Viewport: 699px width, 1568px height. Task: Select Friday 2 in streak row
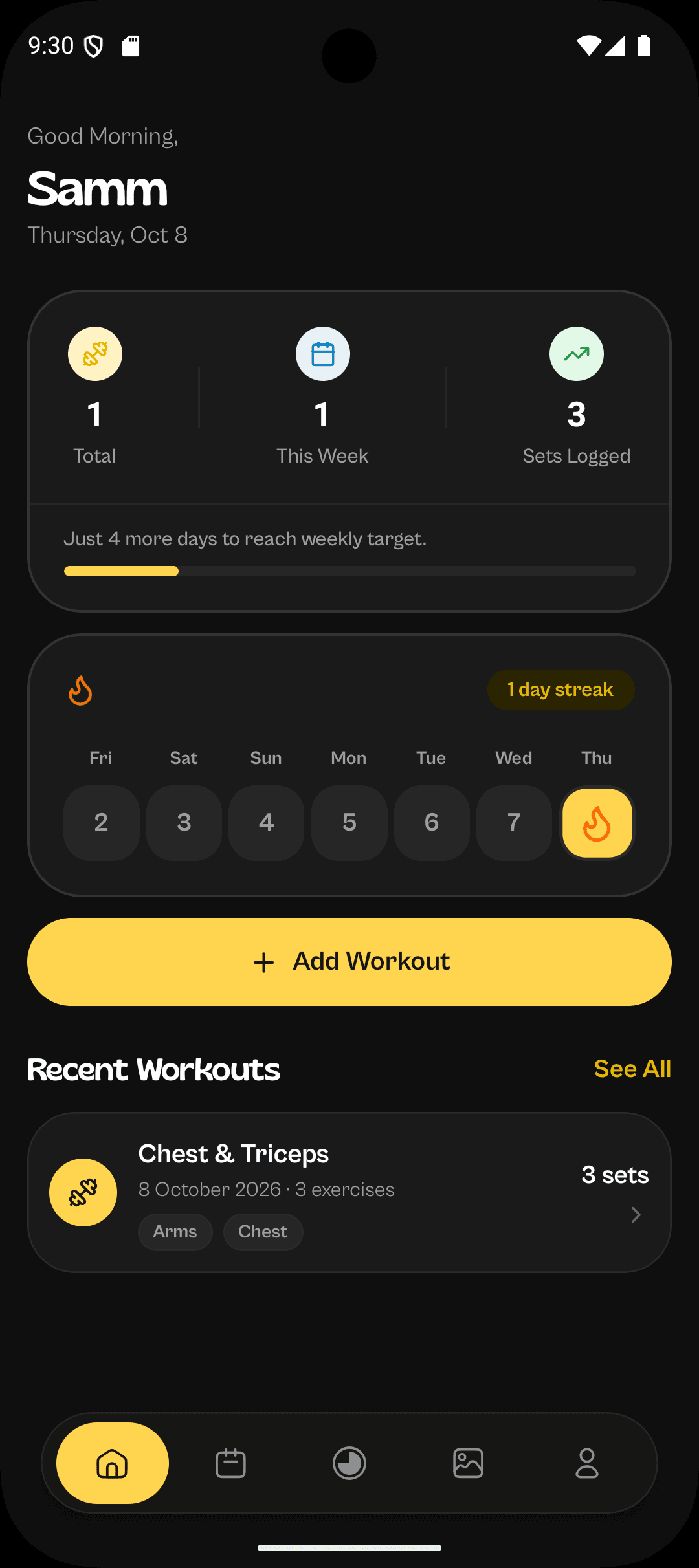coord(101,823)
